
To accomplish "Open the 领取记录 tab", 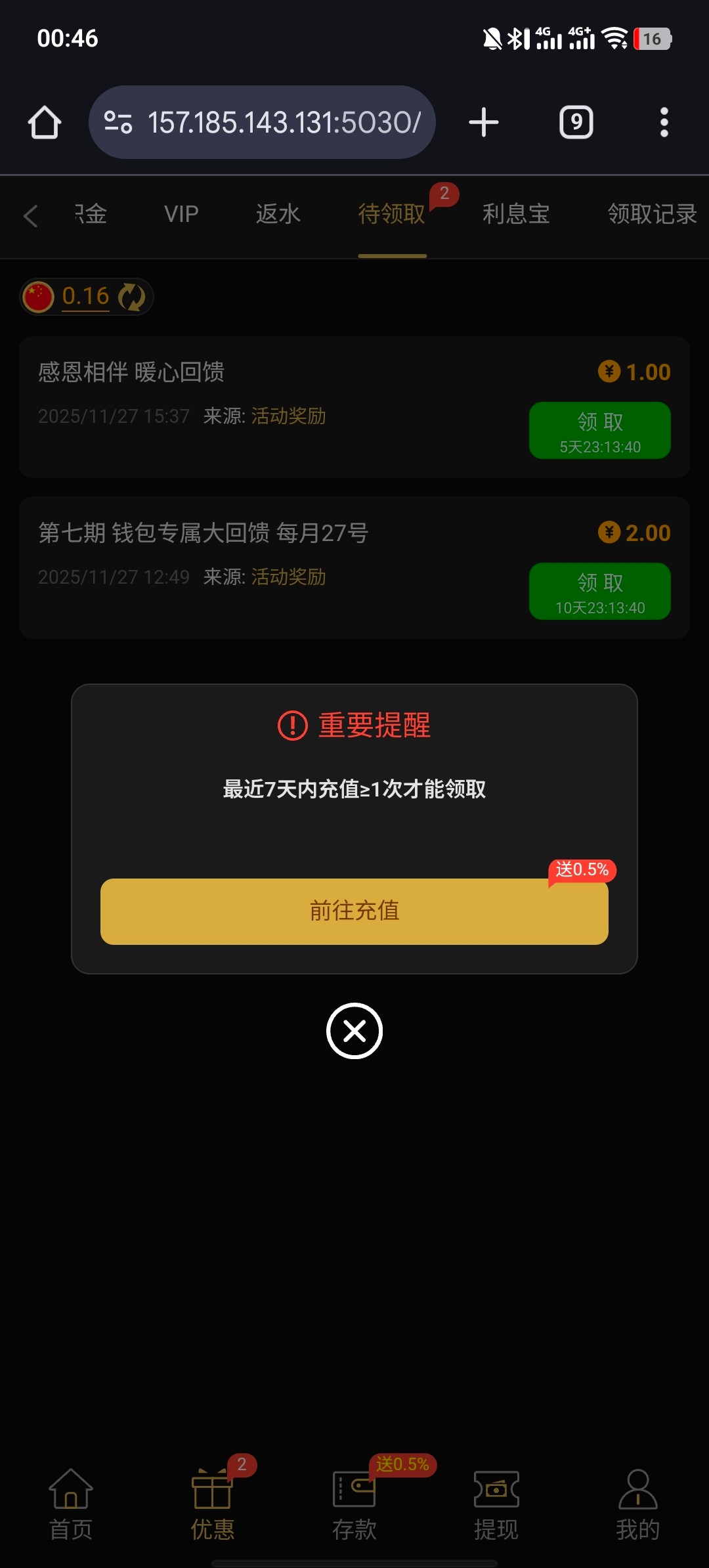I will coord(651,214).
